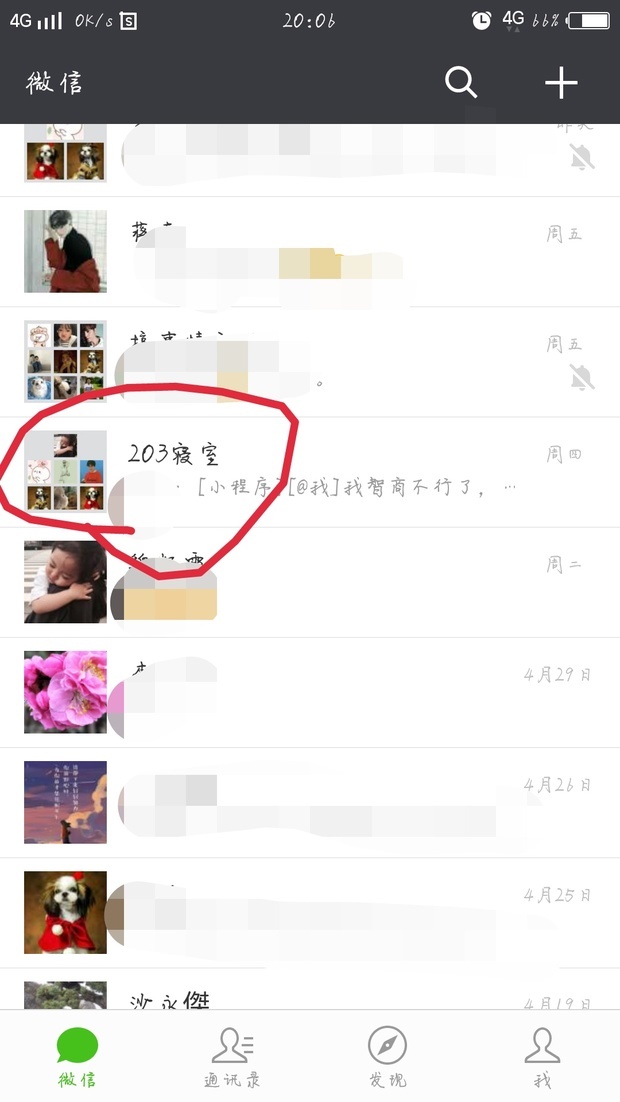
Task: Open the 203寝室 group chat
Action: click(x=310, y=471)
